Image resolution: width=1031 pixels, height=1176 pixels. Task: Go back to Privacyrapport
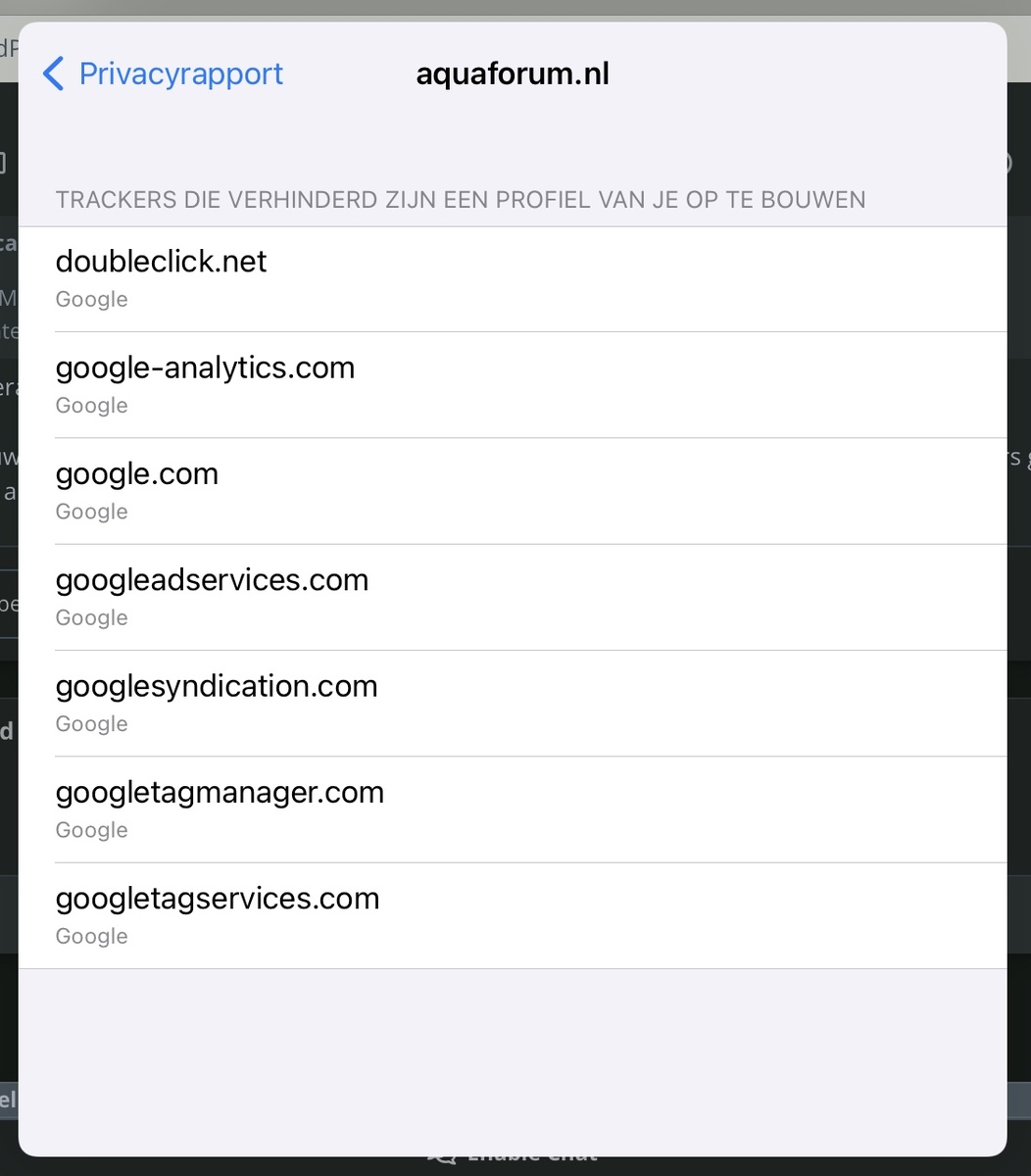[163, 73]
